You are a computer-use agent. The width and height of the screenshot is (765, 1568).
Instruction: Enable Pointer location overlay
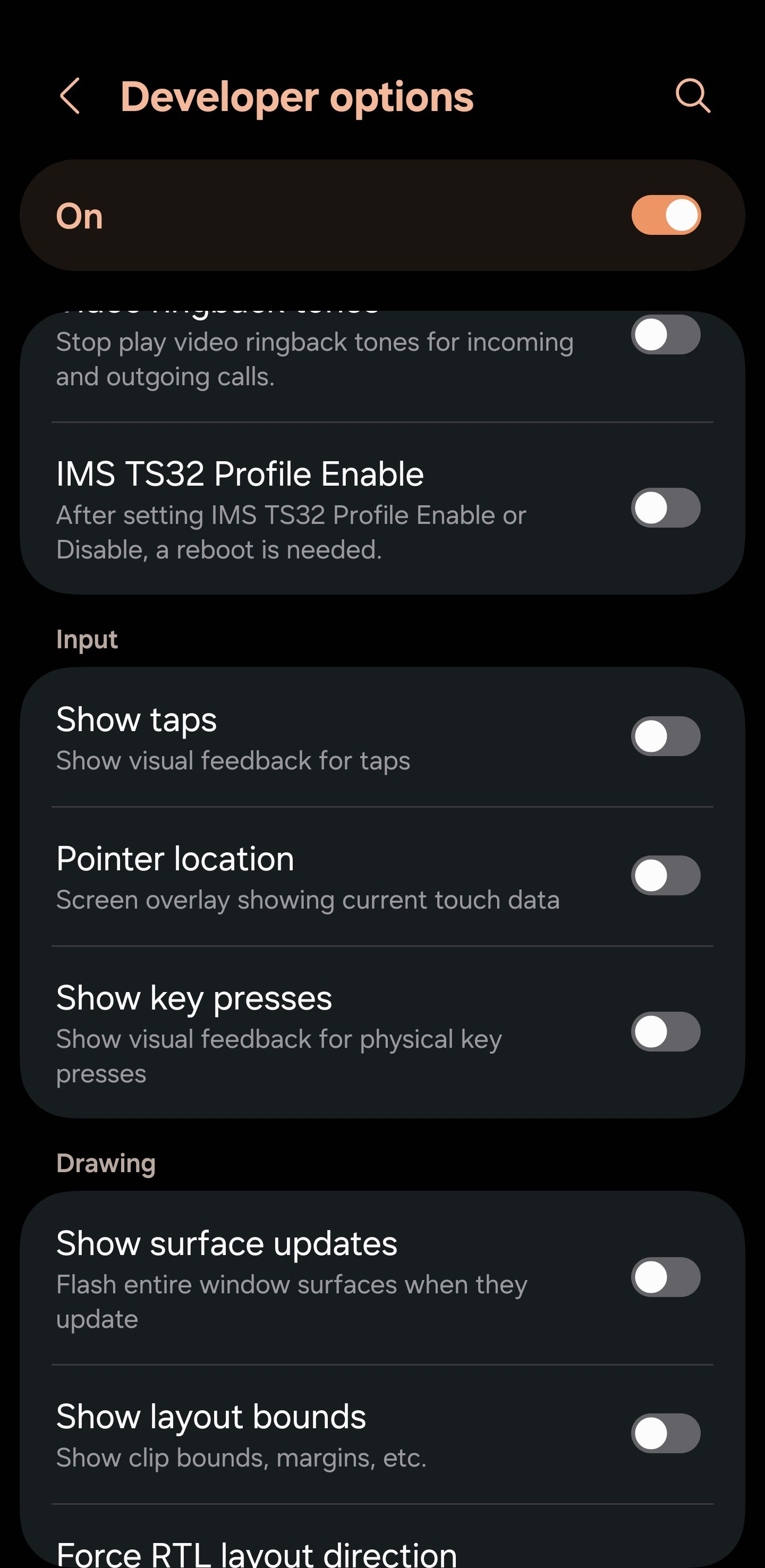click(666, 875)
